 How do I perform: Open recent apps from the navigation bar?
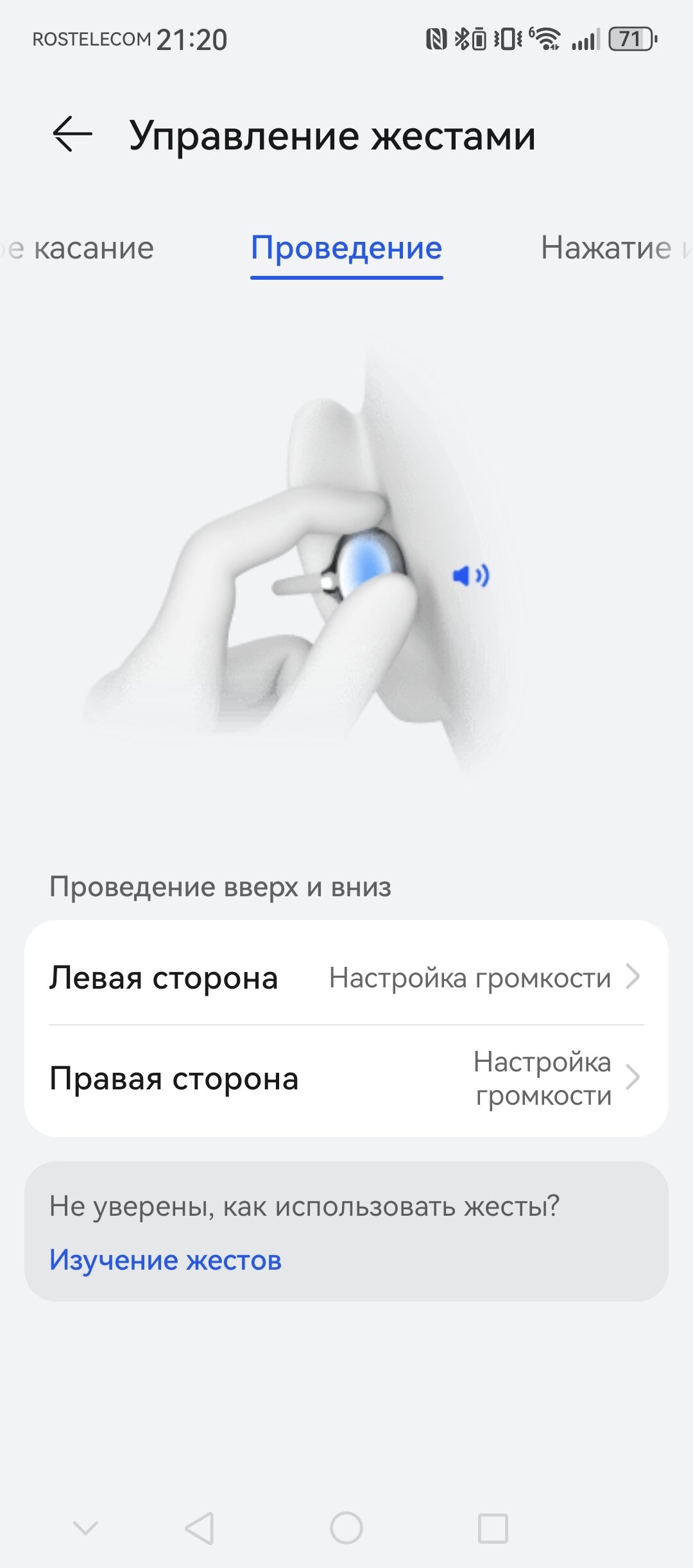coord(493,1528)
